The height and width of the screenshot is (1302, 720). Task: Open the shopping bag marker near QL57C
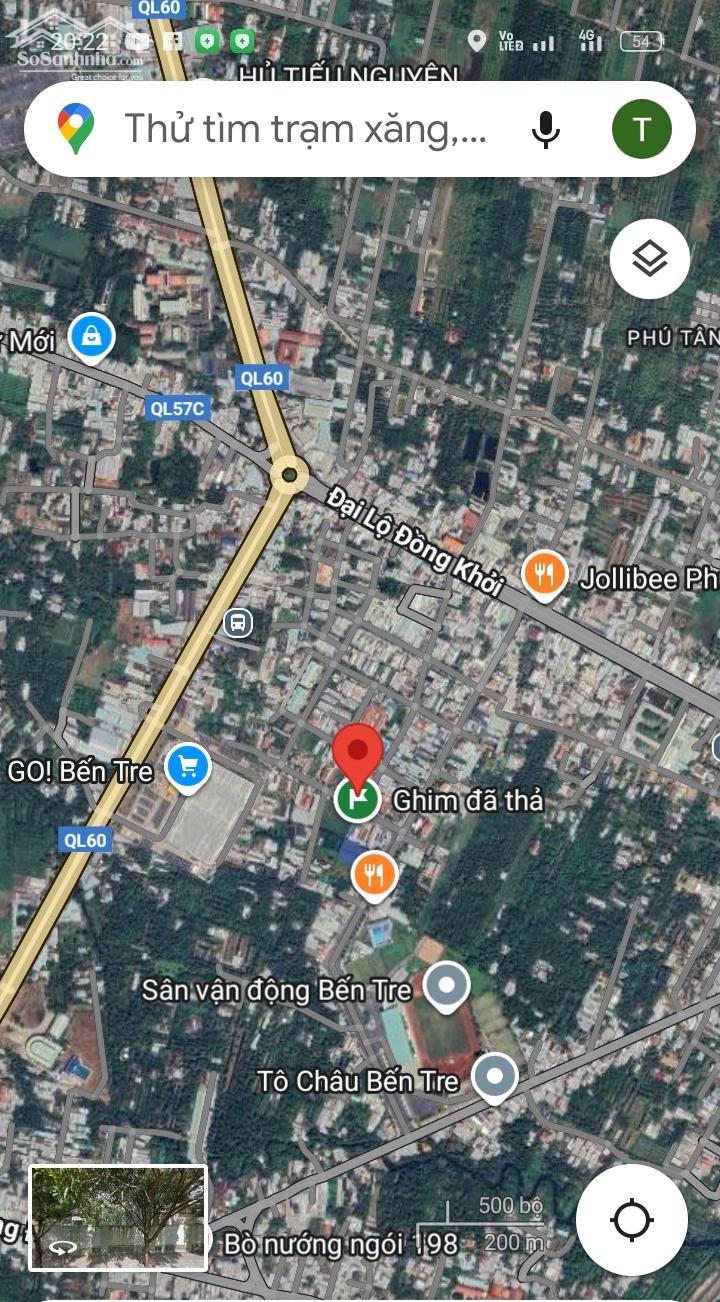pyautogui.click(x=92, y=338)
